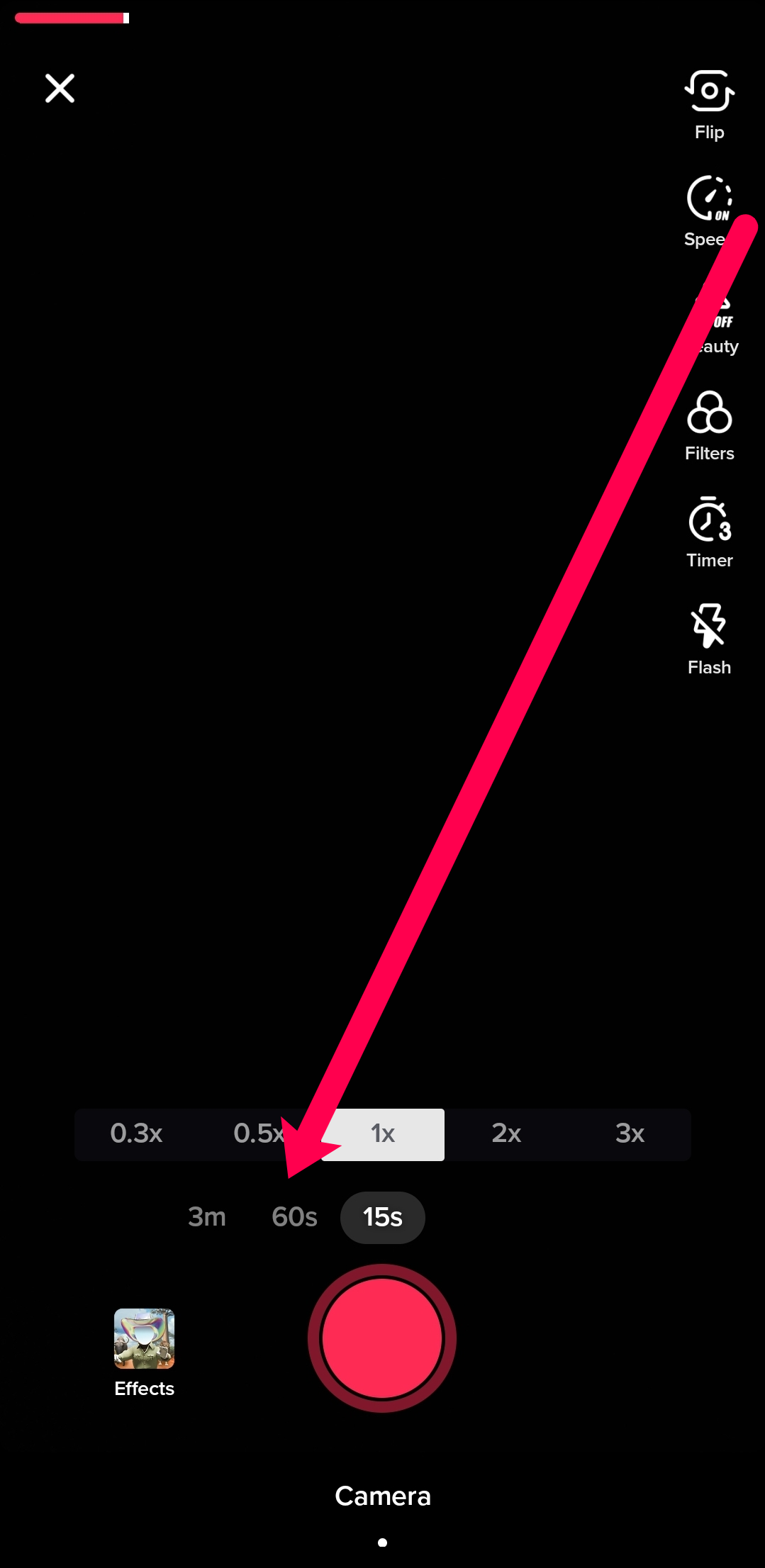Viewport: 765px width, 1568px height.
Task: Switch video length to 3m
Action: pos(207,1217)
